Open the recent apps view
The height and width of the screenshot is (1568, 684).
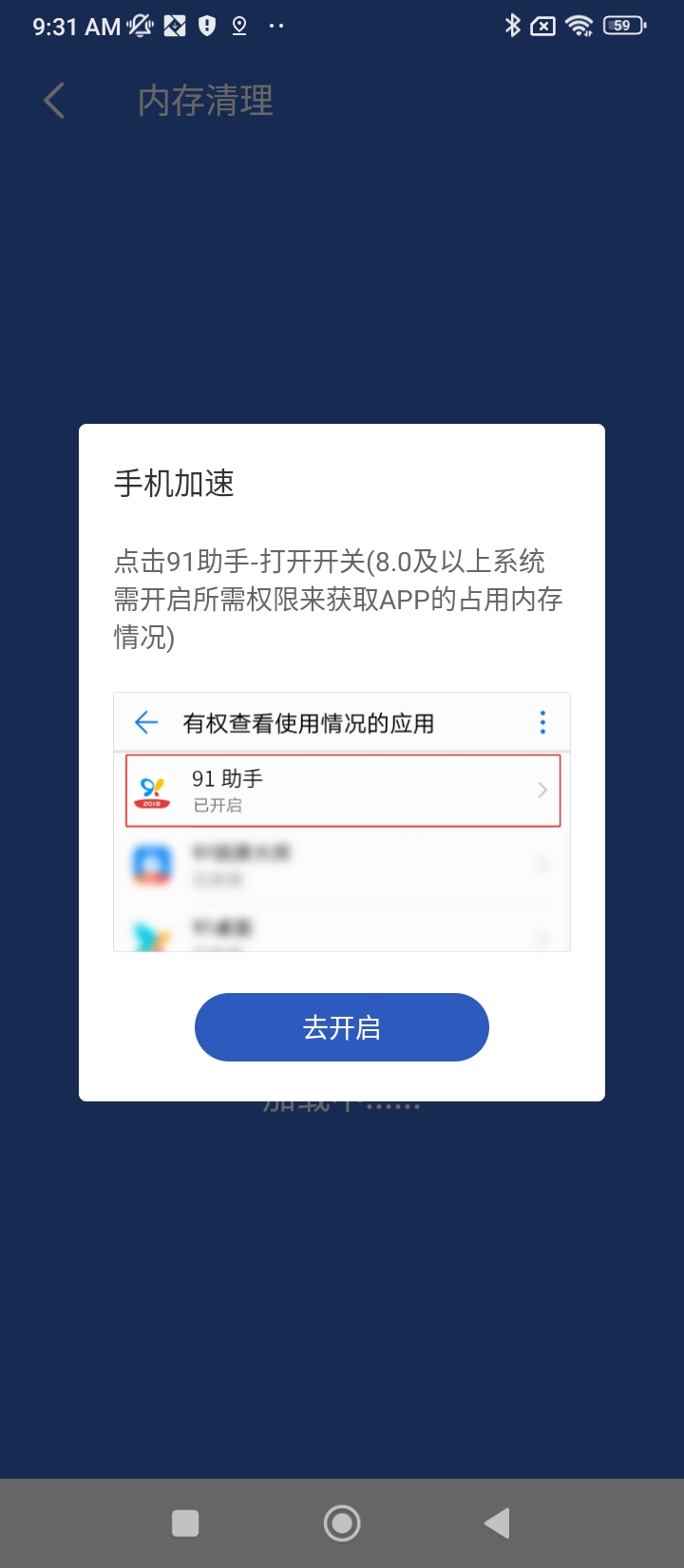tap(185, 1523)
